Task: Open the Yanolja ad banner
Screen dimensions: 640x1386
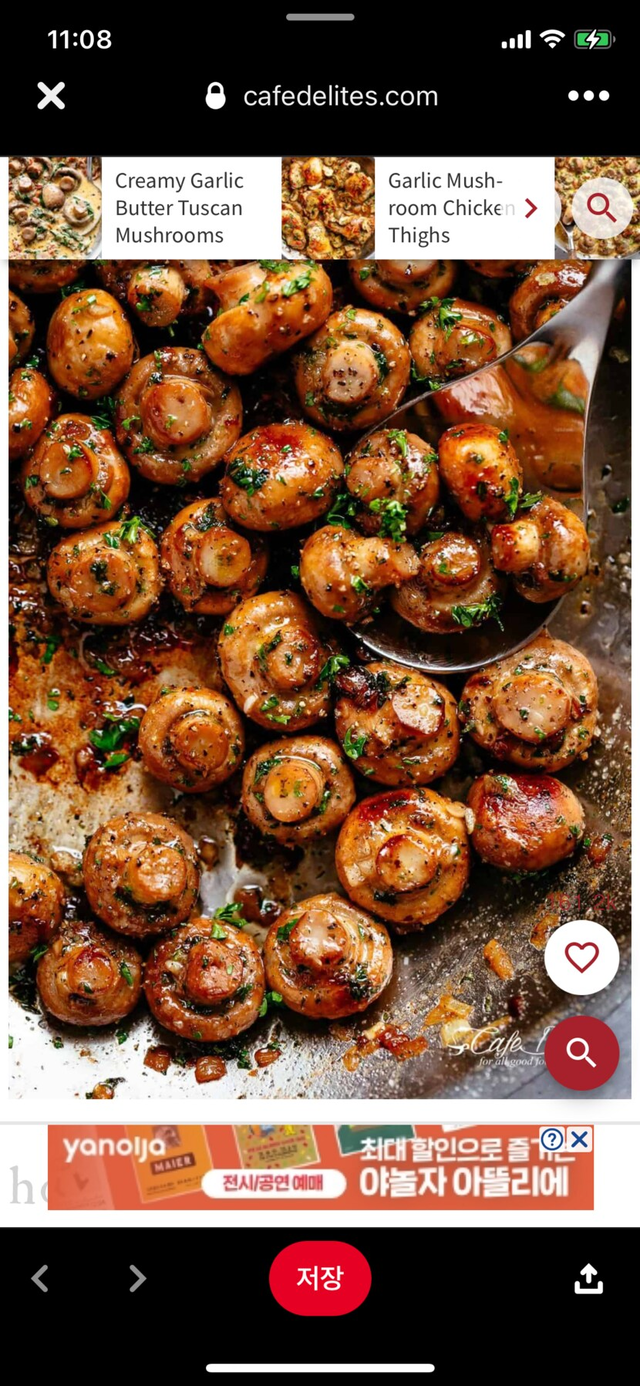Action: pos(300,1168)
